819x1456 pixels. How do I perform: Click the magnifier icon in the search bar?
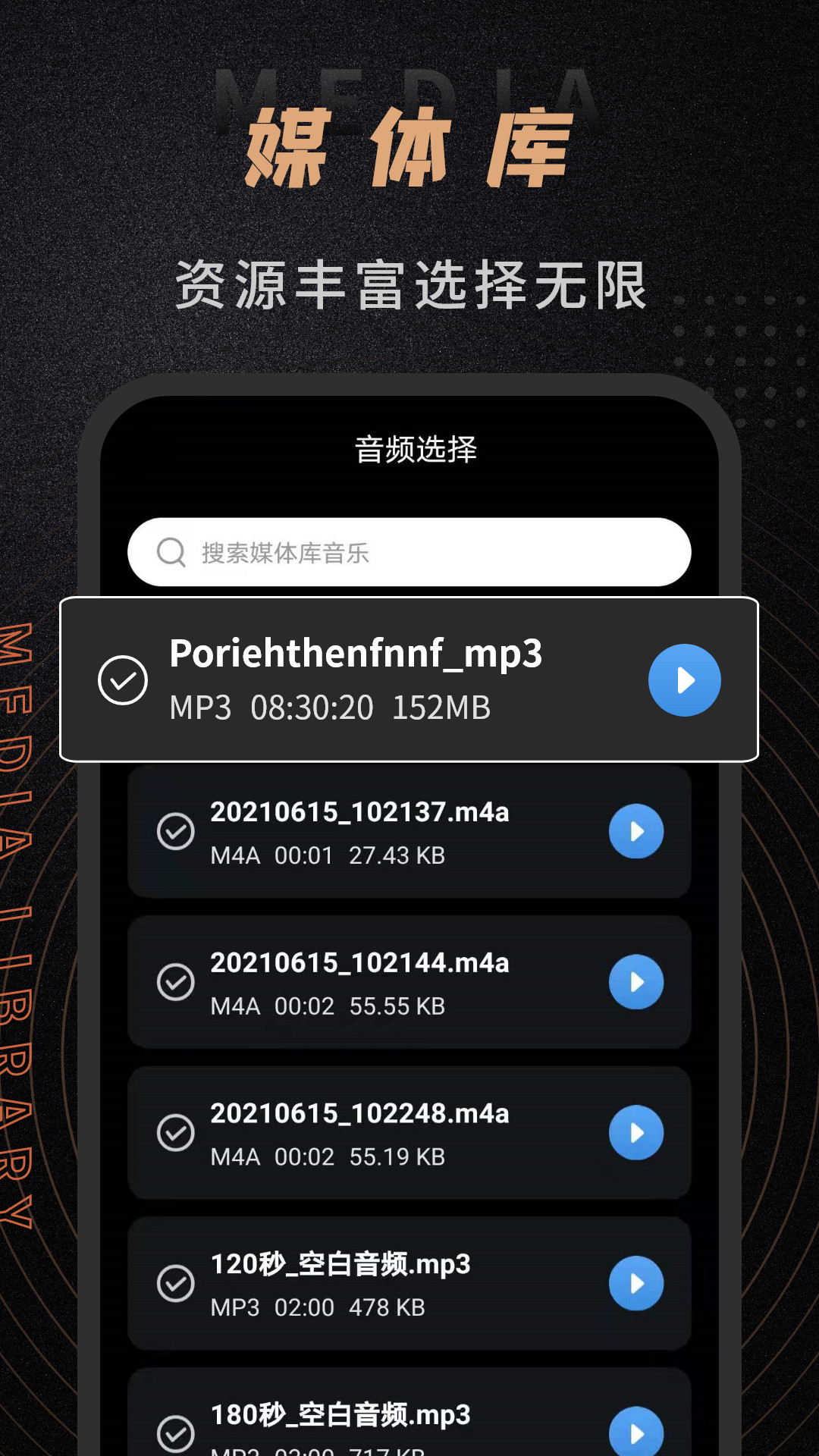[171, 553]
